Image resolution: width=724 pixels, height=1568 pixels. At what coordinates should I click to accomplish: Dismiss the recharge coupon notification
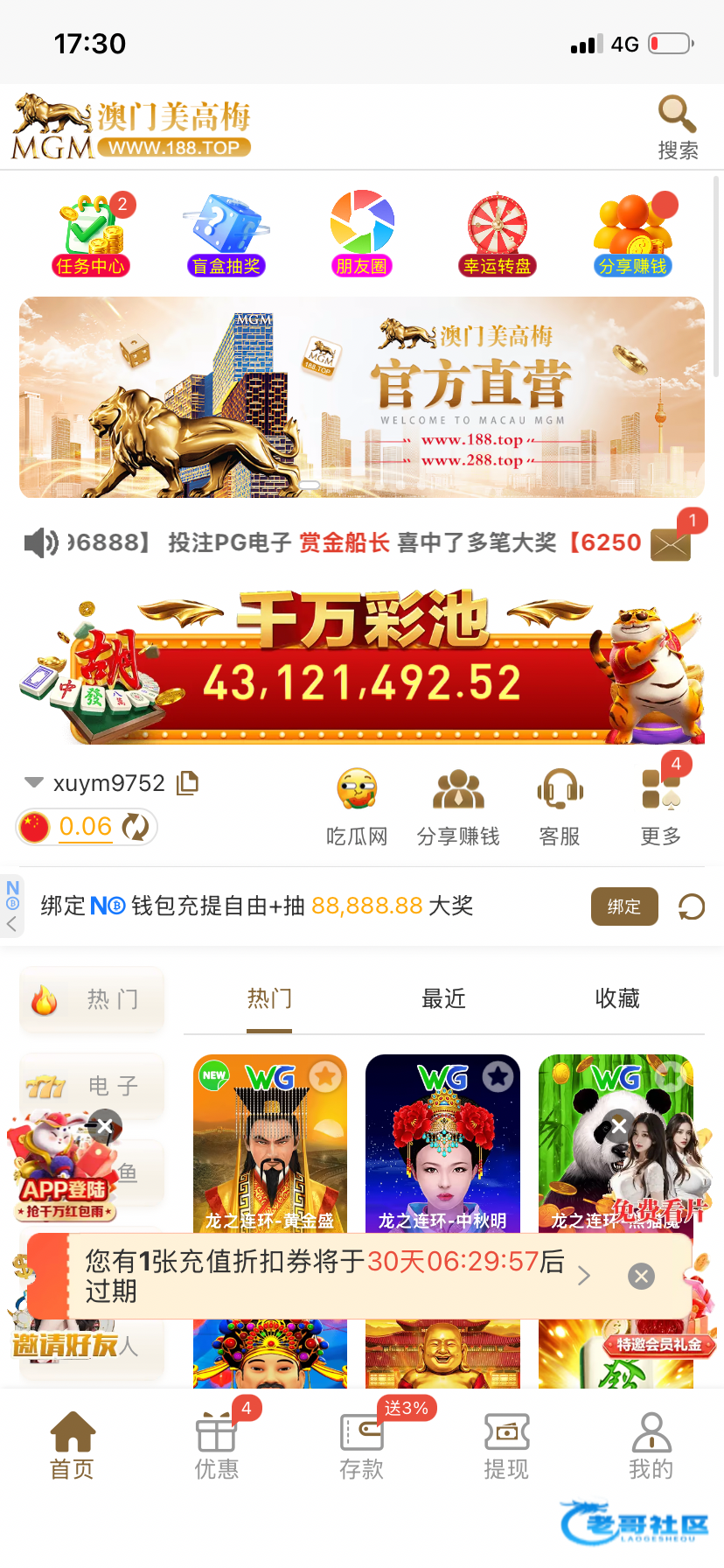click(x=641, y=1277)
